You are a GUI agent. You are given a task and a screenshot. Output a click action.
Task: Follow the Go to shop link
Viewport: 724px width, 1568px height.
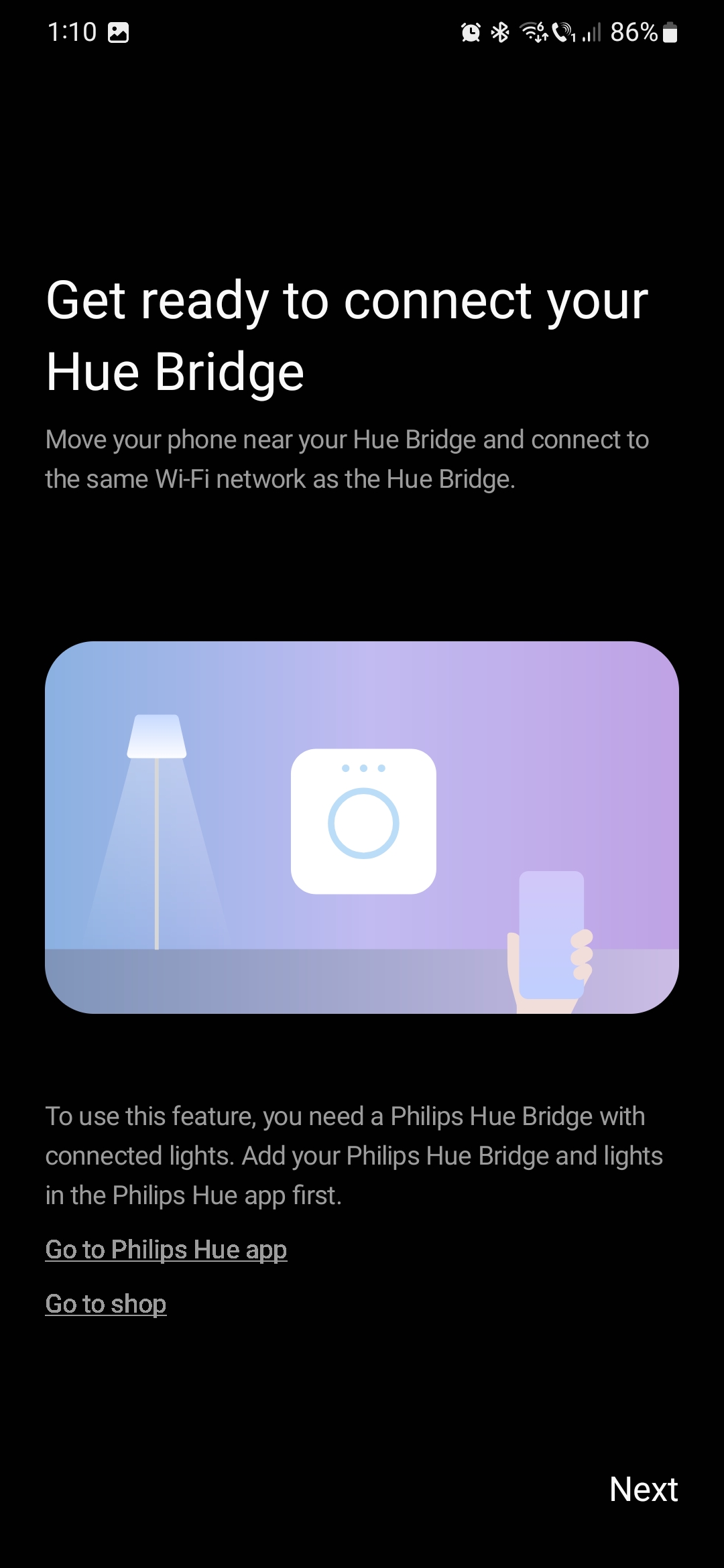pos(106,1304)
